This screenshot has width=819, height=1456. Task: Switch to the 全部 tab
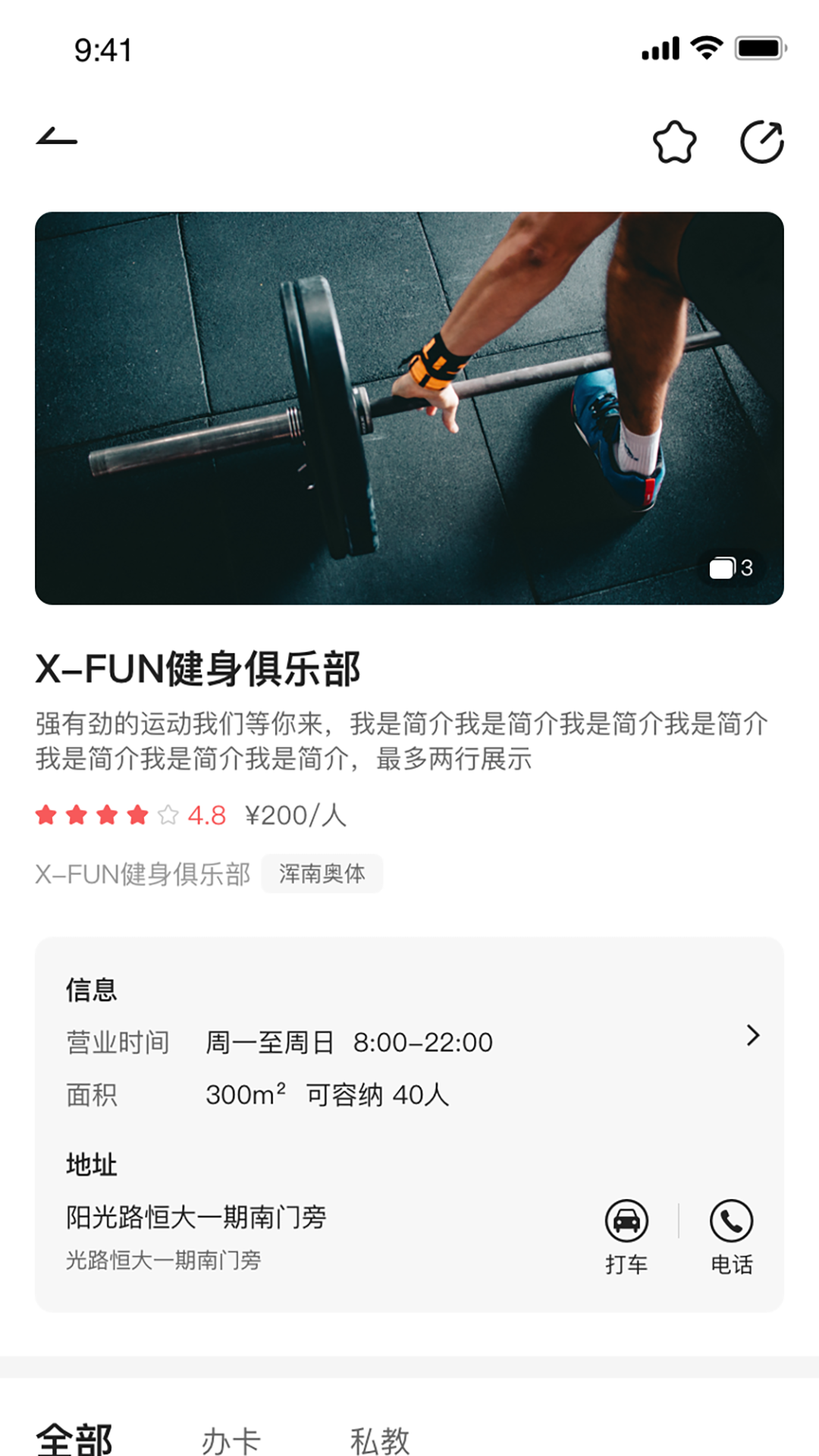[x=74, y=1439]
